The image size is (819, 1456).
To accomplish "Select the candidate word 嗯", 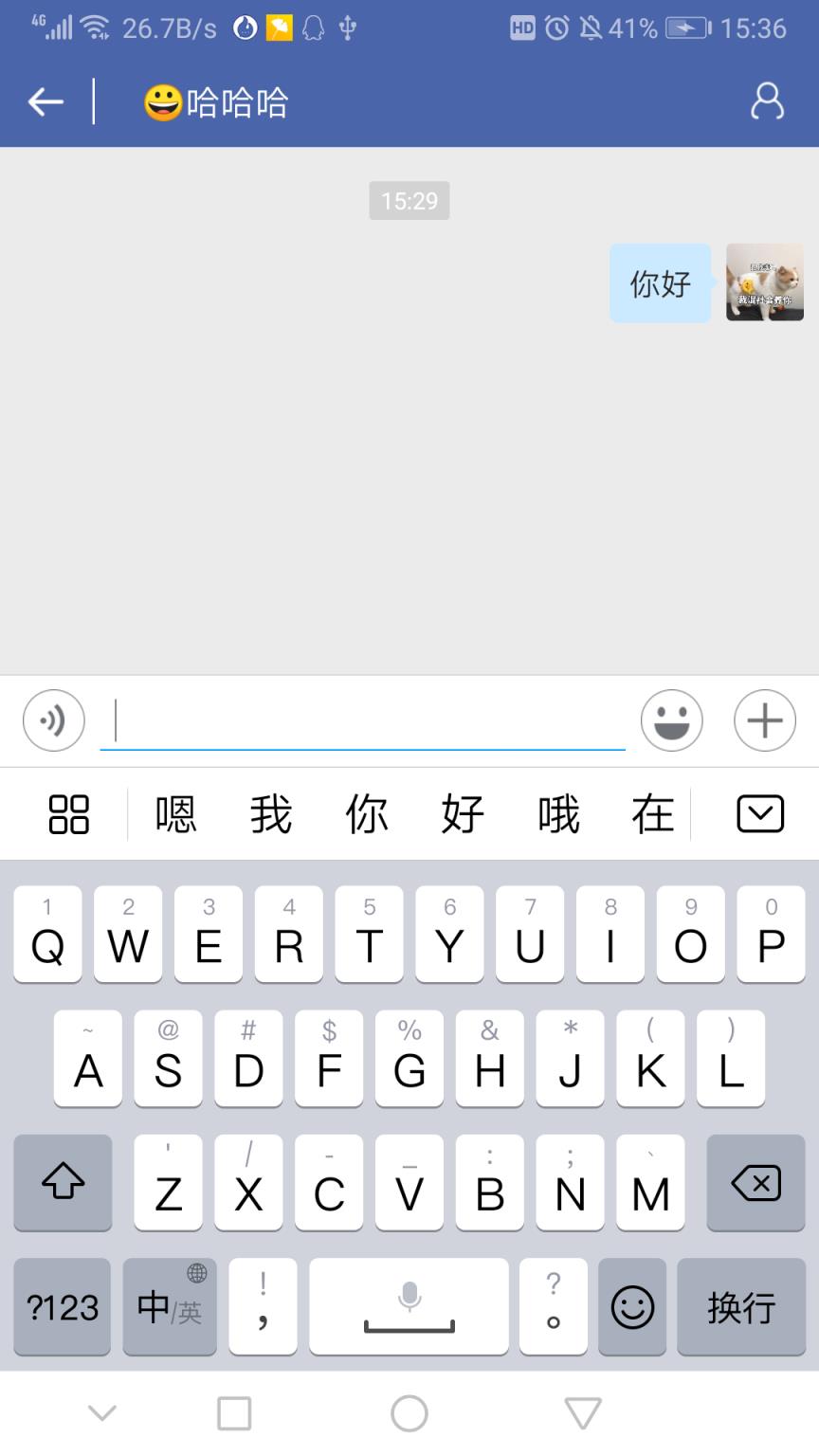I will click(177, 813).
